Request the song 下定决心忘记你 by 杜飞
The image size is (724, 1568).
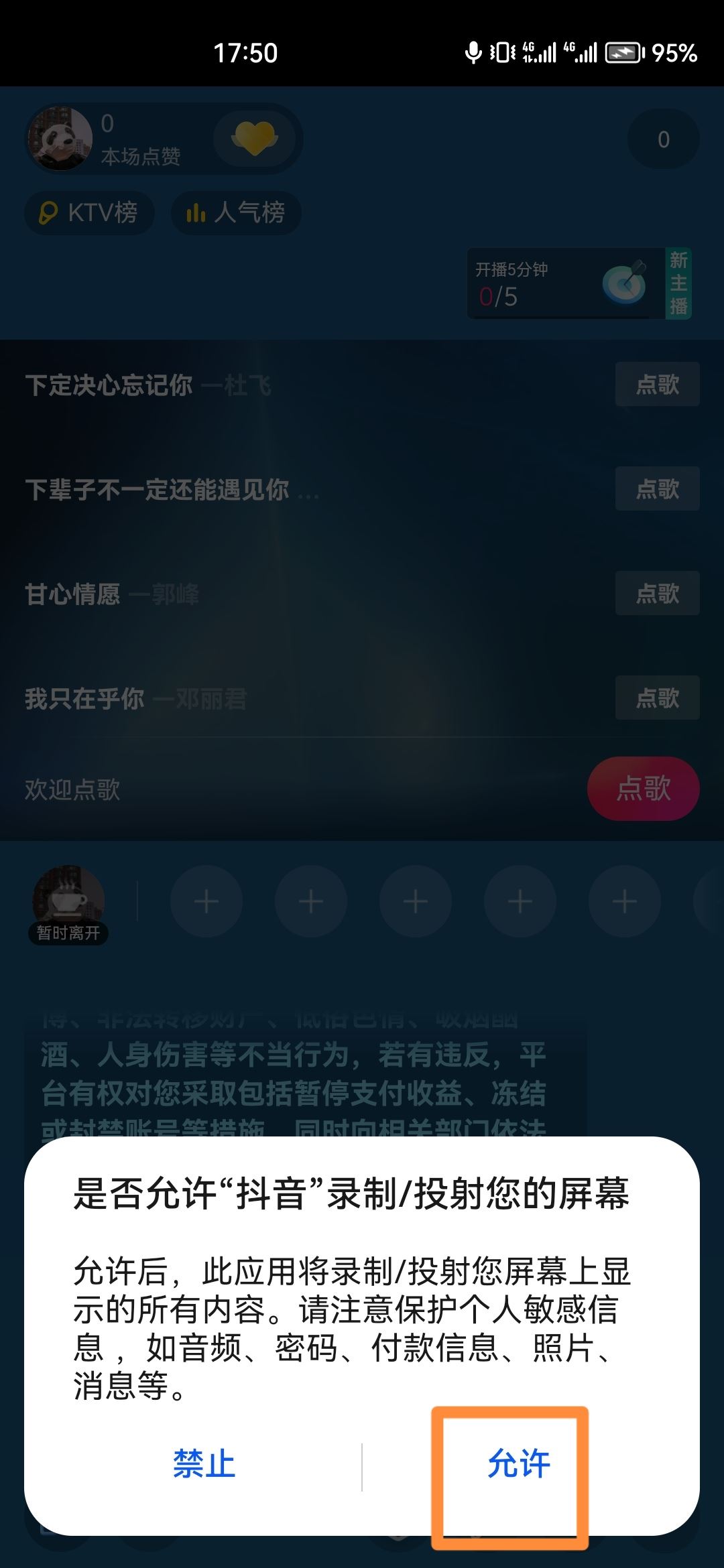coord(656,384)
